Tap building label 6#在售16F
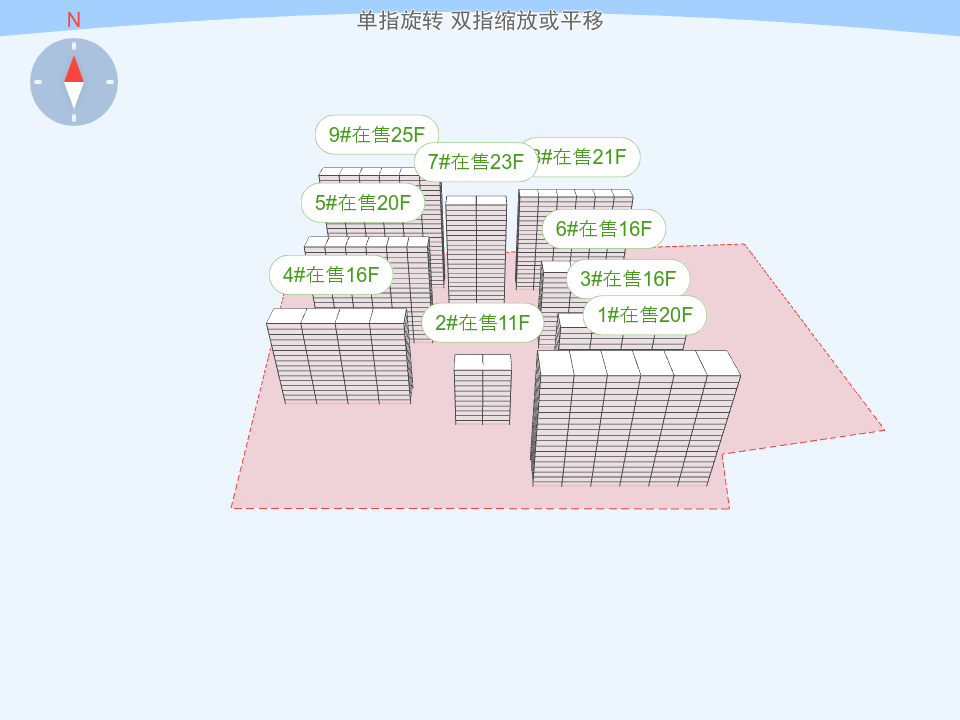Image resolution: width=960 pixels, height=720 pixels. coord(604,229)
